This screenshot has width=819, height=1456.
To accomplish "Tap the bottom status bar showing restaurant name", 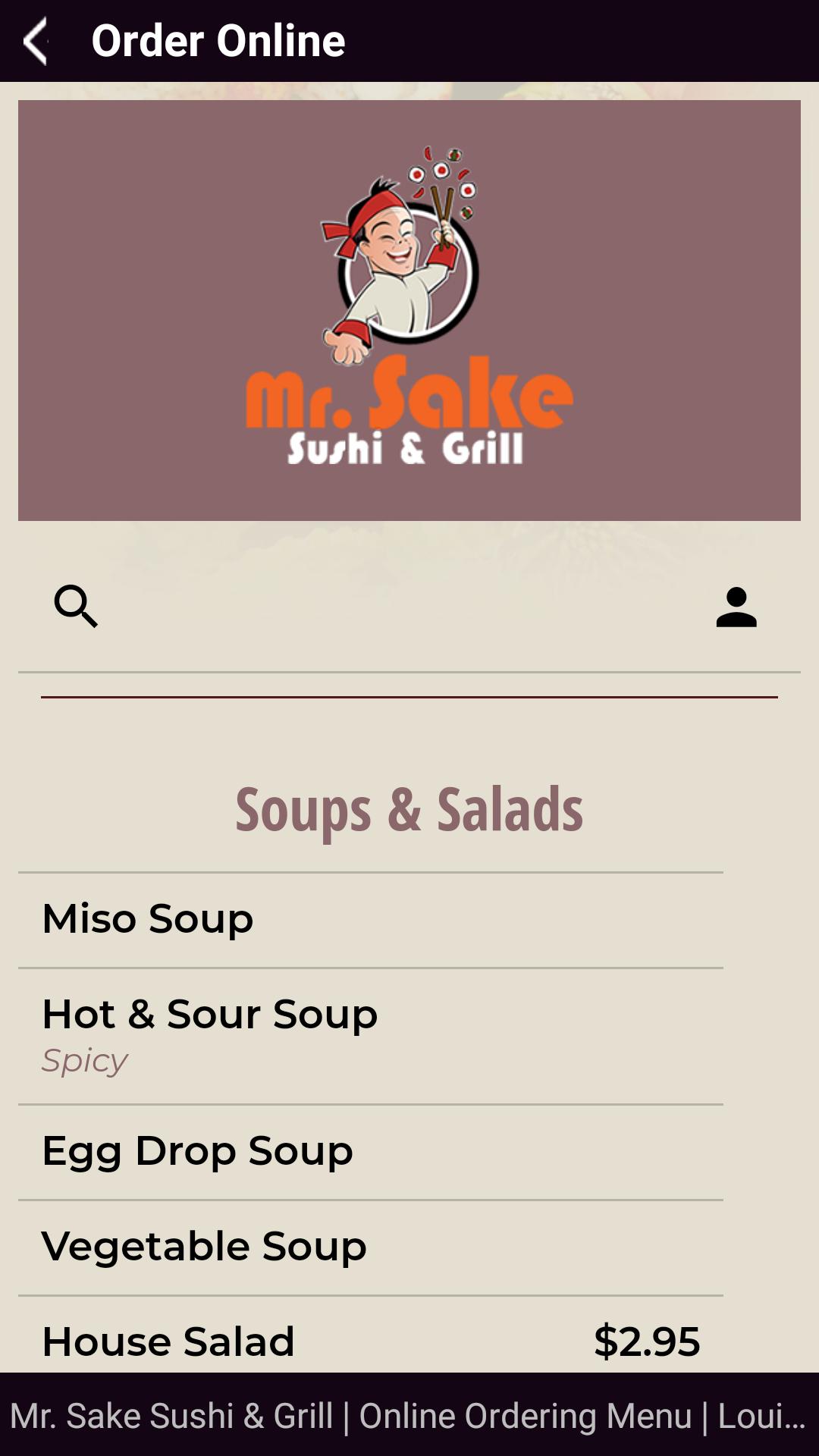I will (x=409, y=1415).
